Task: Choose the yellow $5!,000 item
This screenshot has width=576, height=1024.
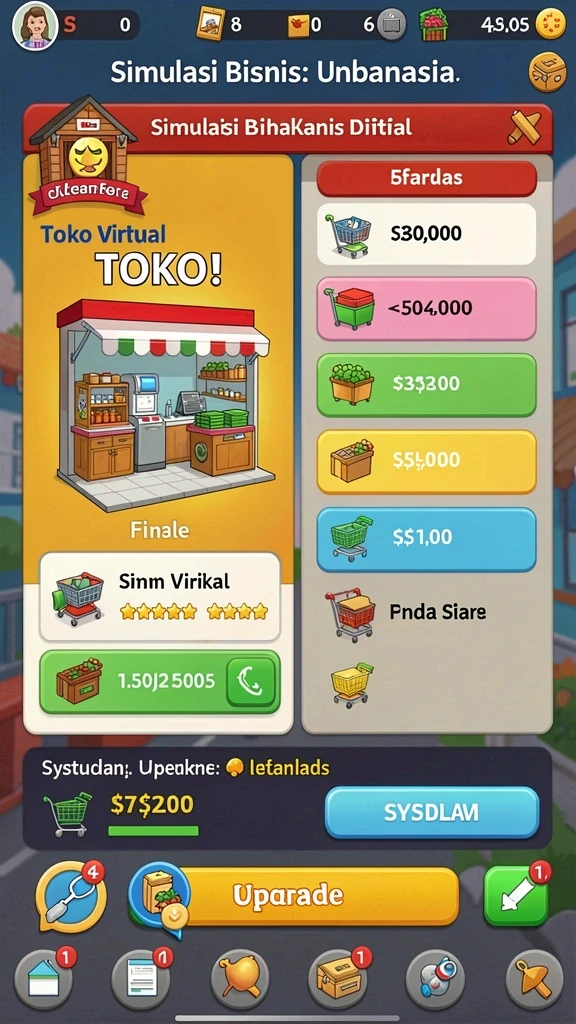Action: tap(426, 461)
